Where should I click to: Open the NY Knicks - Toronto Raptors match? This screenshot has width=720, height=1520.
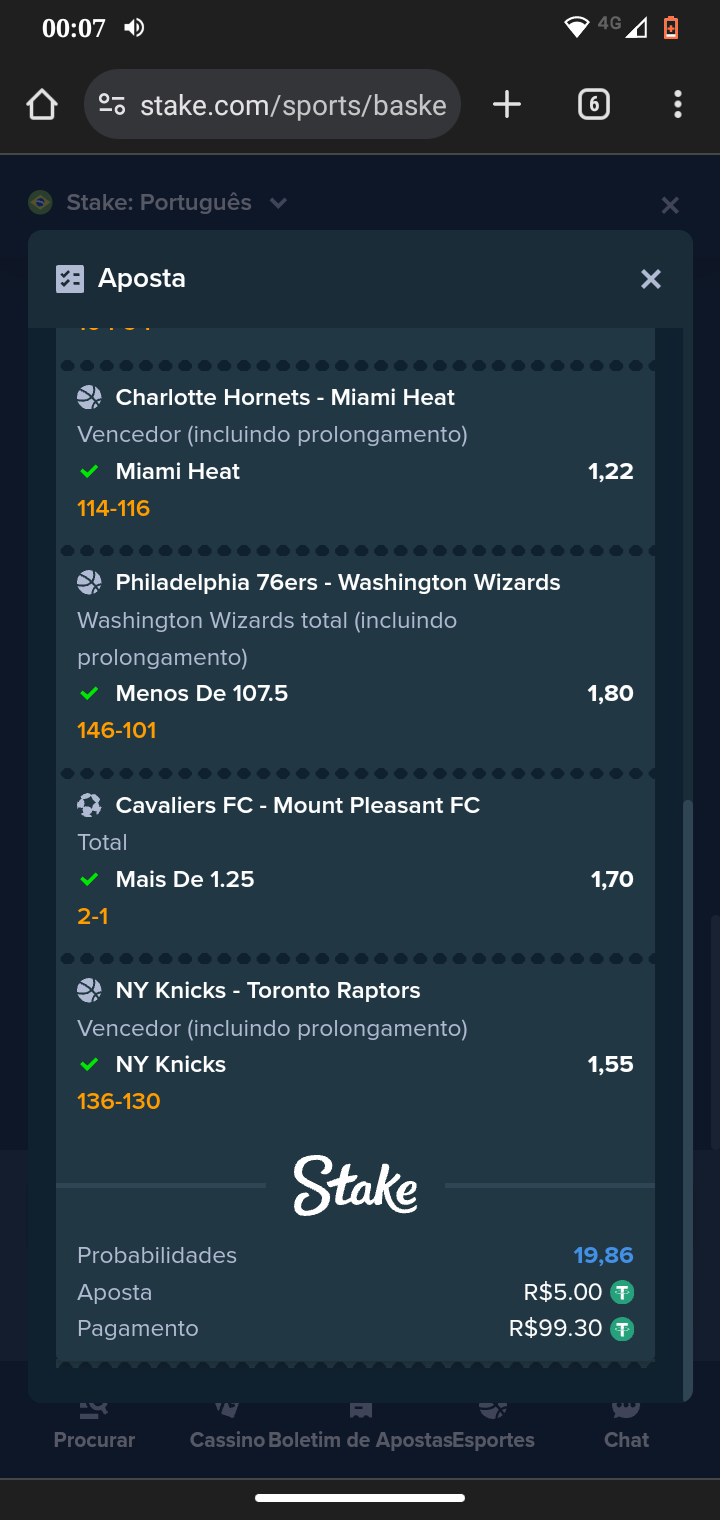click(x=268, y=990)
